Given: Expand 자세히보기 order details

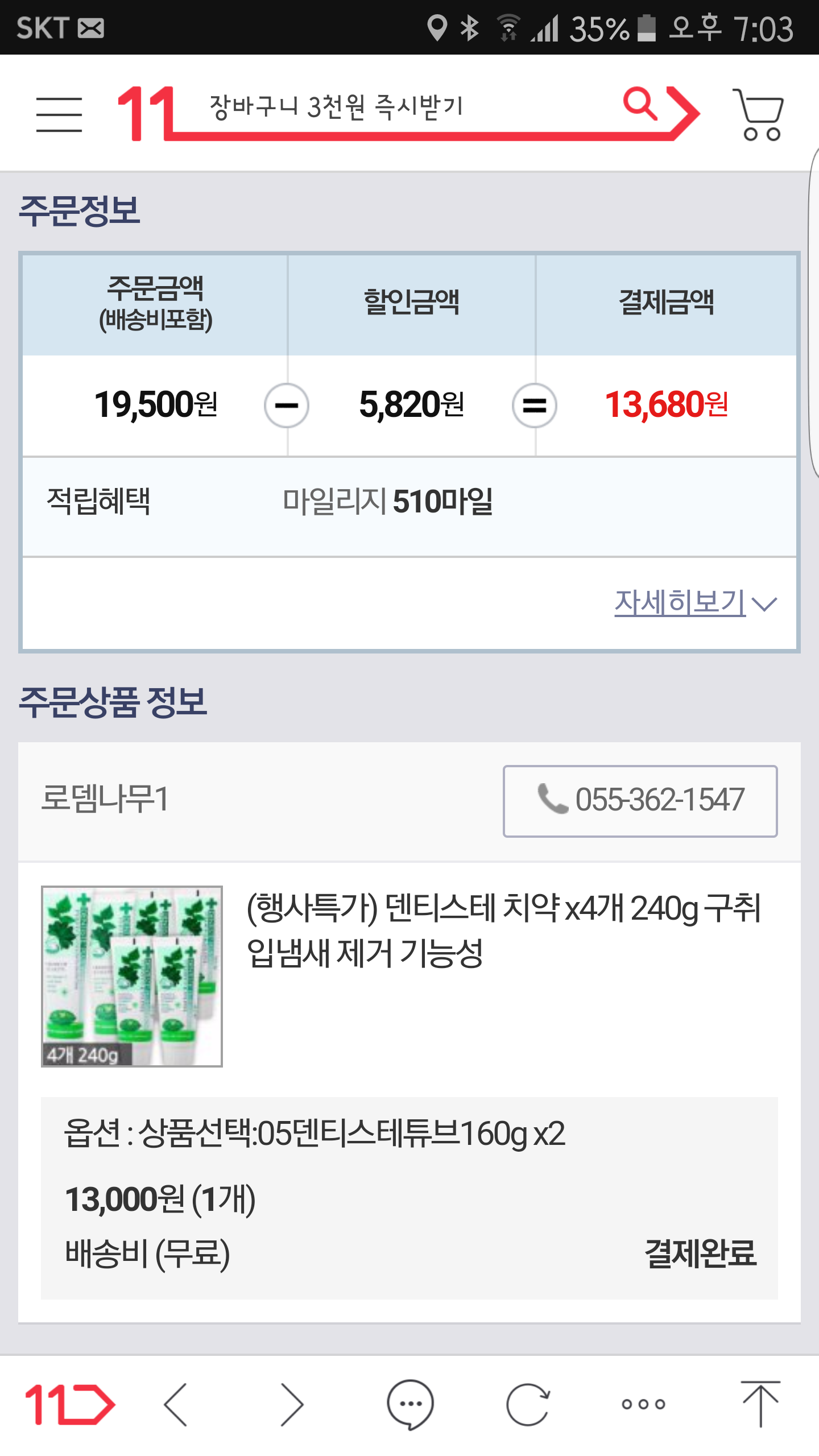Looking at the screenshot, I should pos(694,602).
